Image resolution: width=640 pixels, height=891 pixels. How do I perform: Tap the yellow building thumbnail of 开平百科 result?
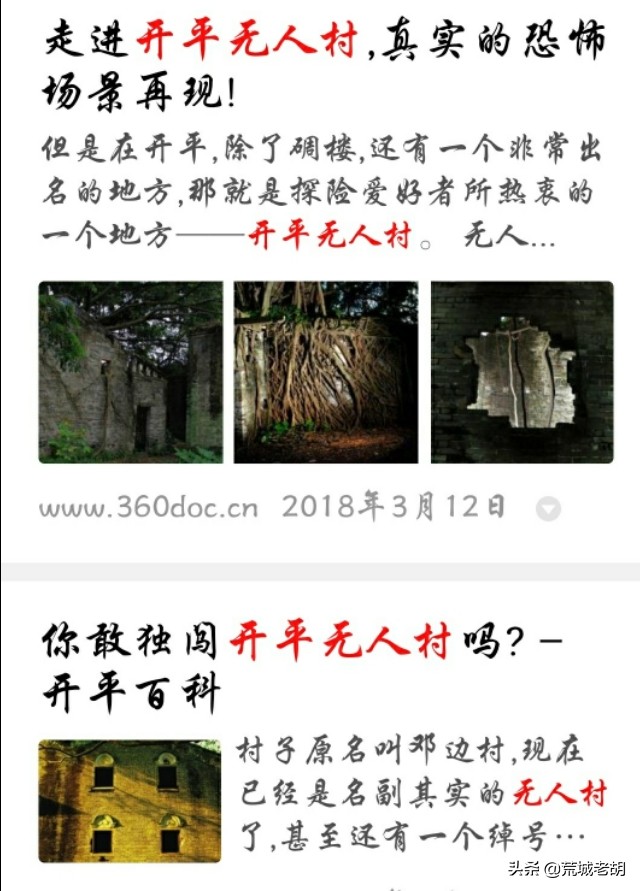(x=130, y=800)
